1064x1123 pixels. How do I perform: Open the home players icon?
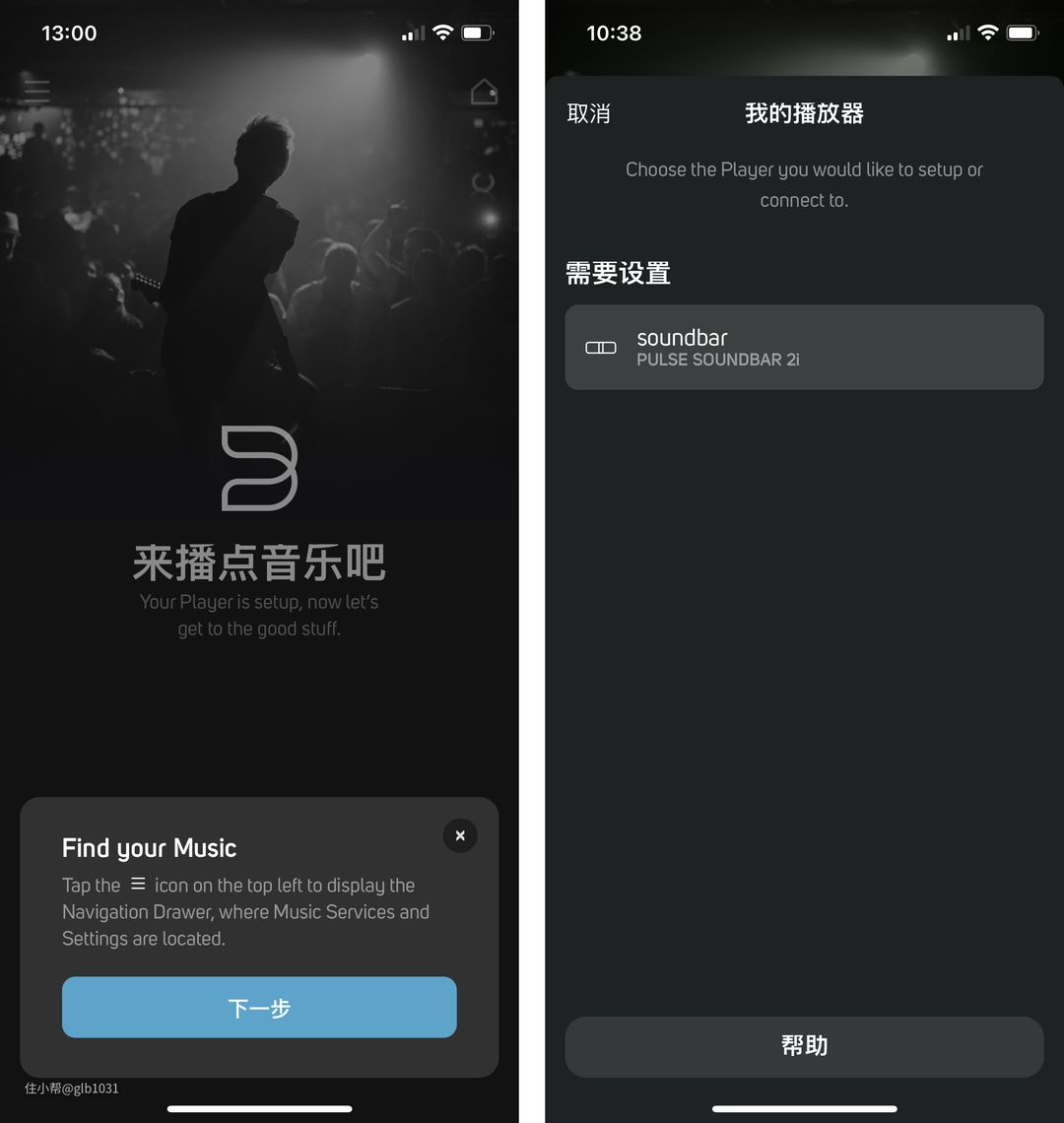[x=484, y=93]
